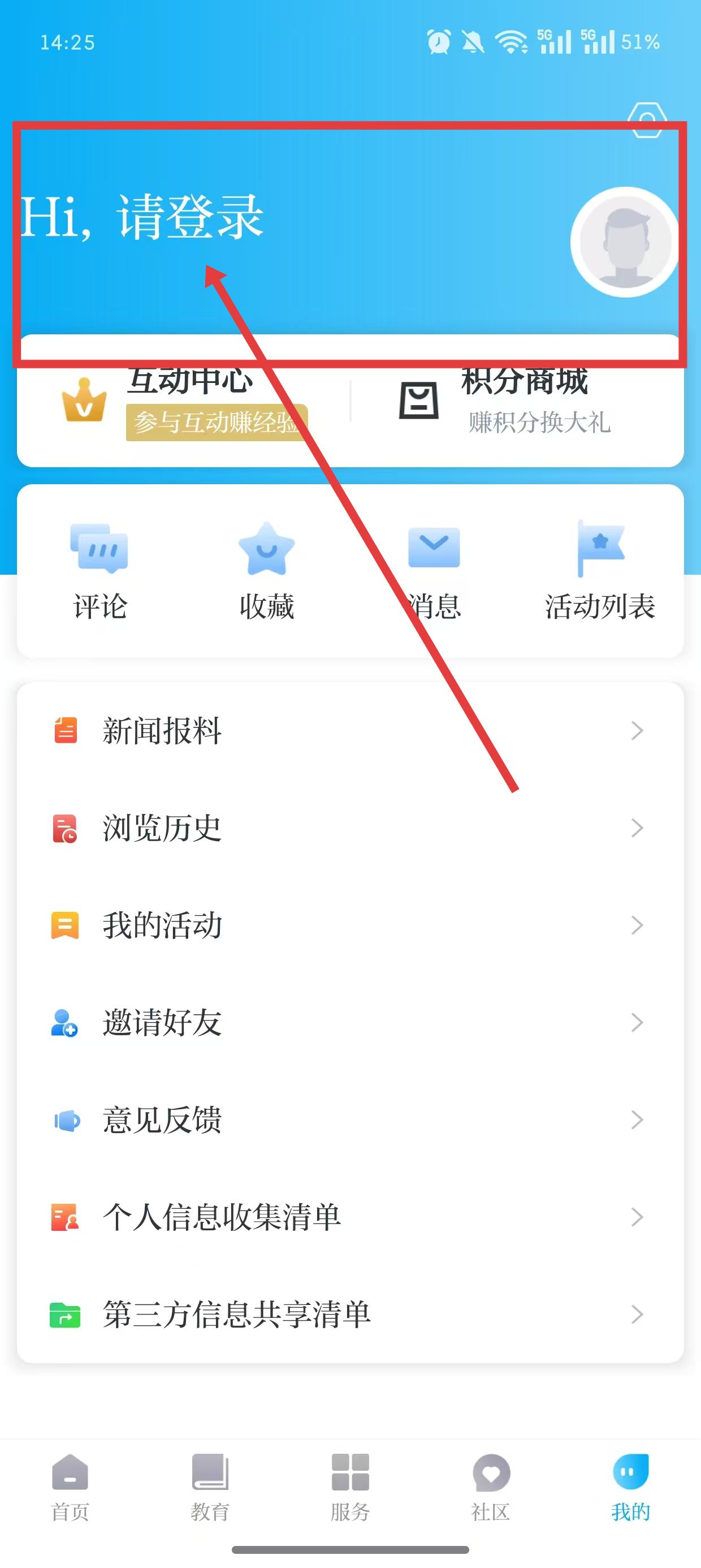Select 邀请好友 invite friends

(350, 1023)
